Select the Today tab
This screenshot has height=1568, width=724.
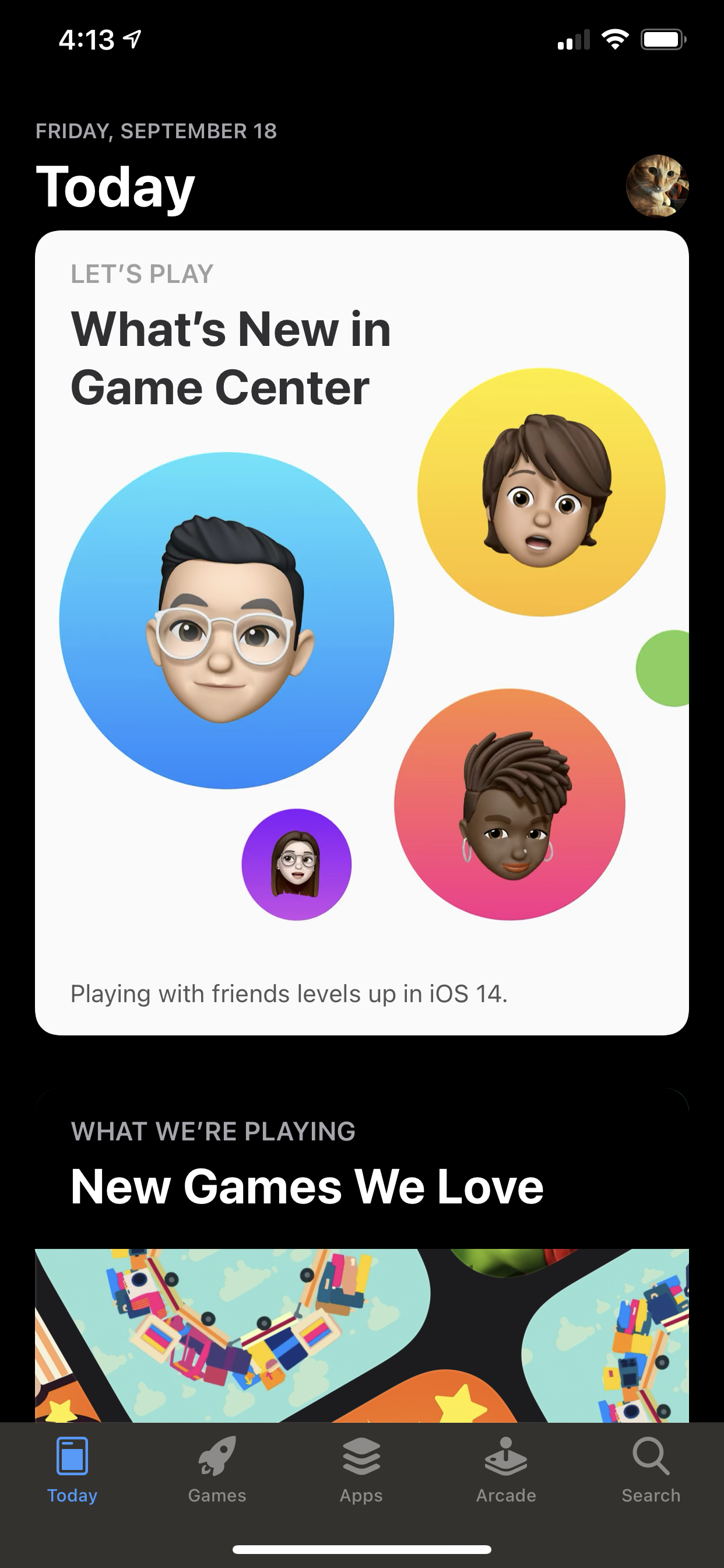tap(72, 1469)
